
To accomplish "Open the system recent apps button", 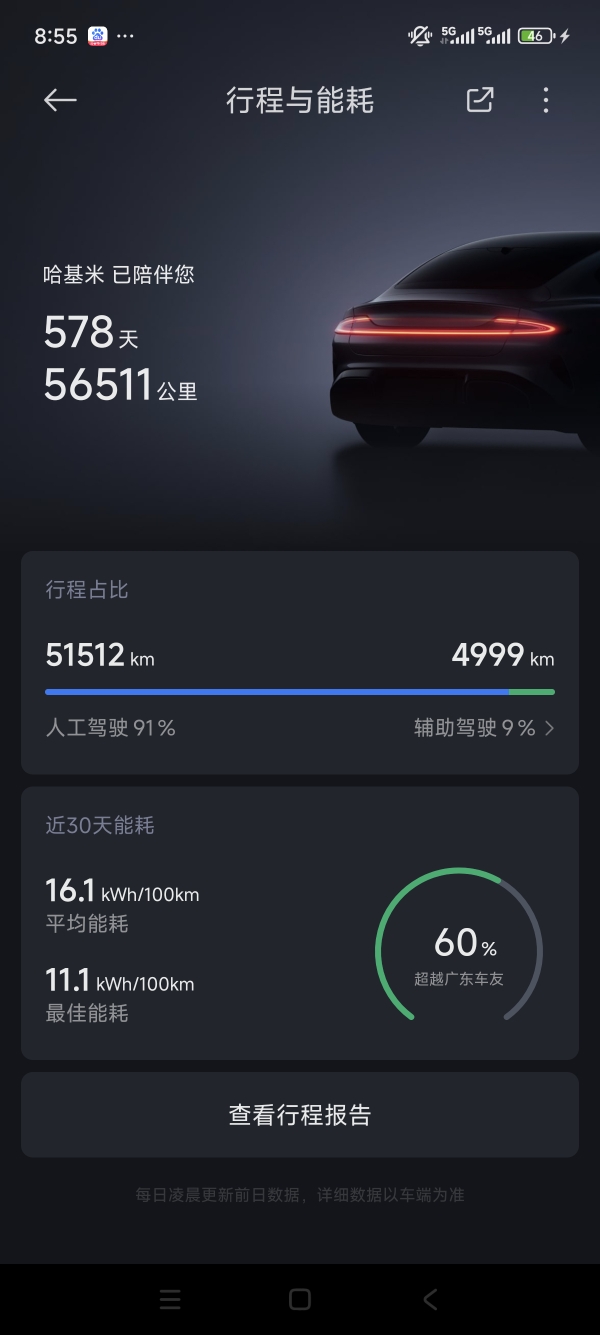I will pyautogui.click(x=170, y=1299).
